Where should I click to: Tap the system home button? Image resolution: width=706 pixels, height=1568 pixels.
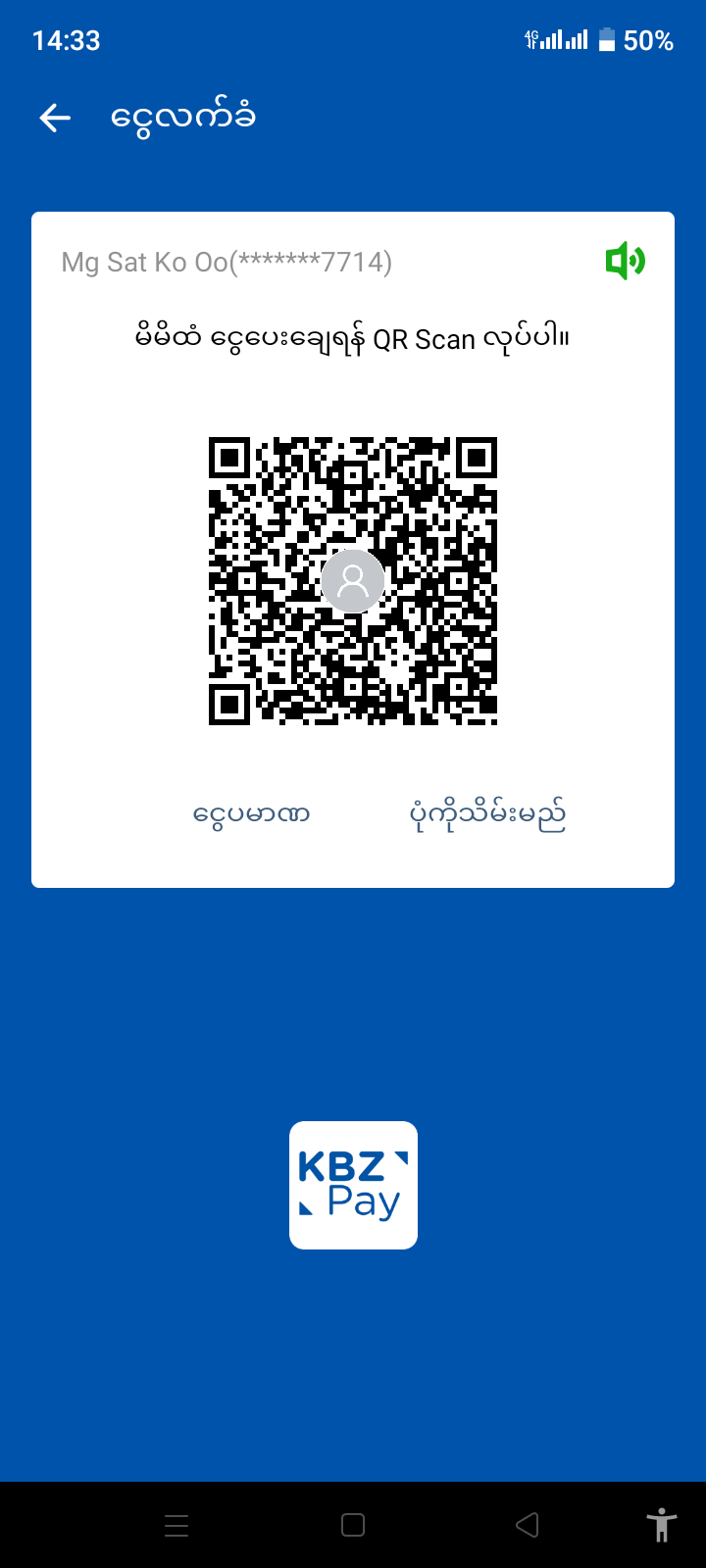[353, 1525]
